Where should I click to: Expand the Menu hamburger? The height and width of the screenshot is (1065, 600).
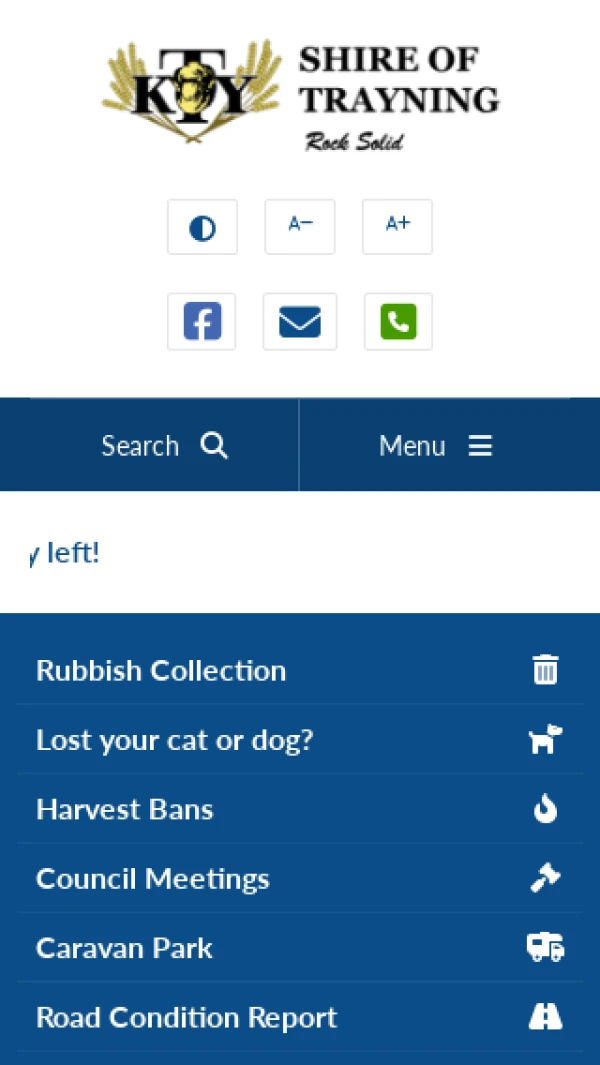pyautogui.click(x=436, y=446)
